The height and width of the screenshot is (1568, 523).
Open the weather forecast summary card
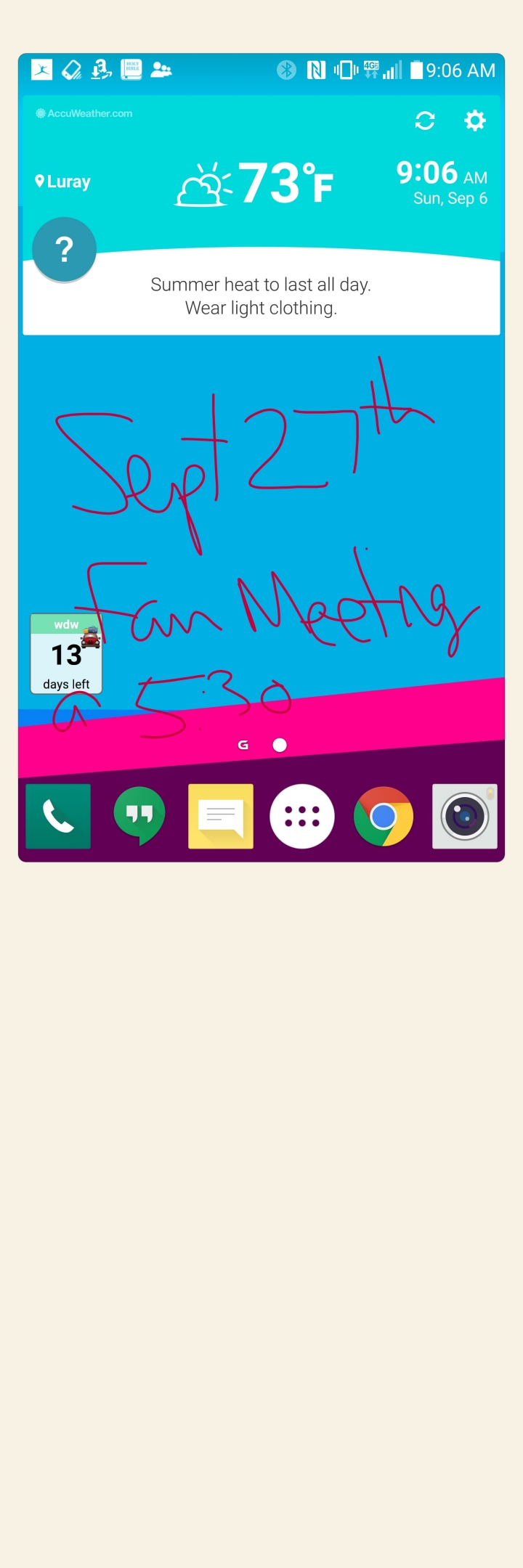[x=261, y=296]
